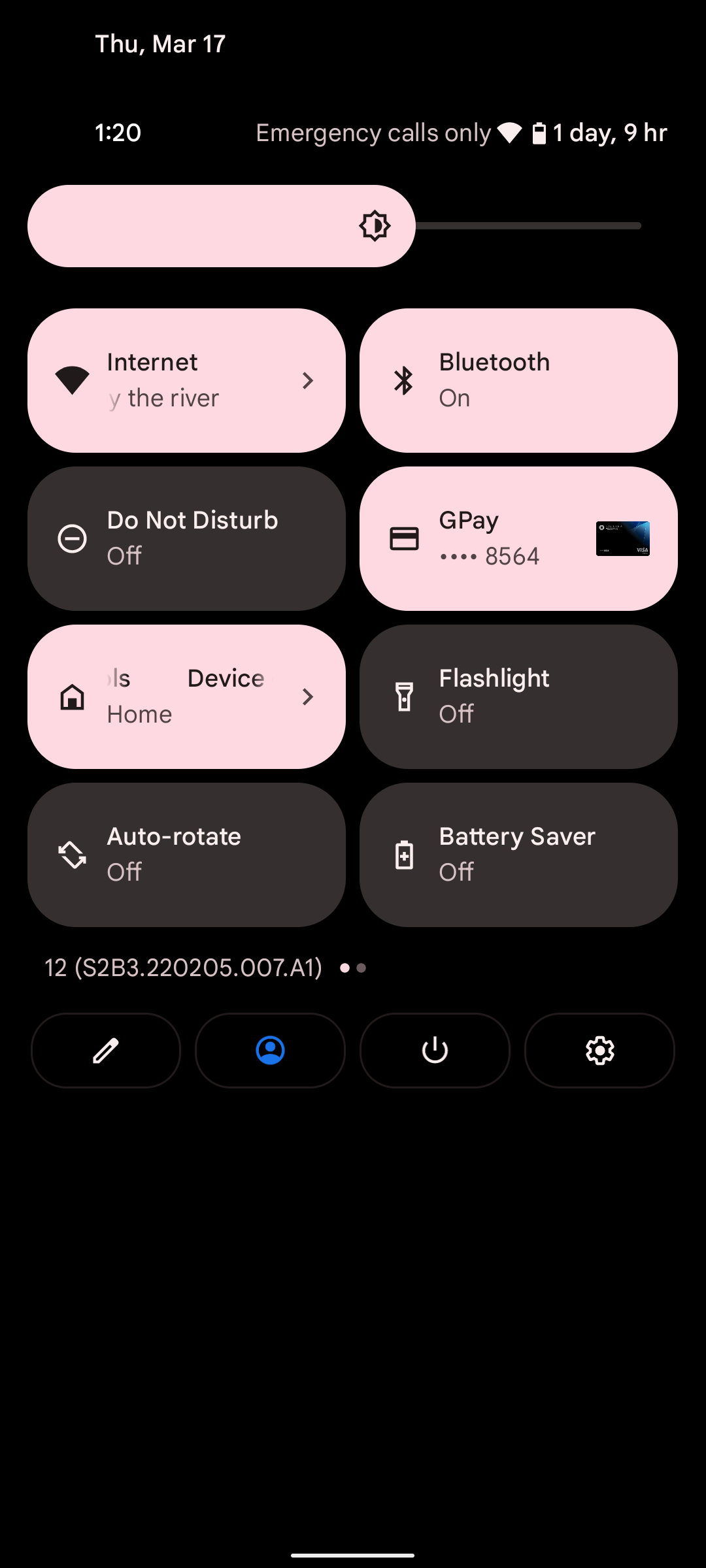Tap the flashlight icon
This screenshot has height=1568, width=706.
[404, 696]
